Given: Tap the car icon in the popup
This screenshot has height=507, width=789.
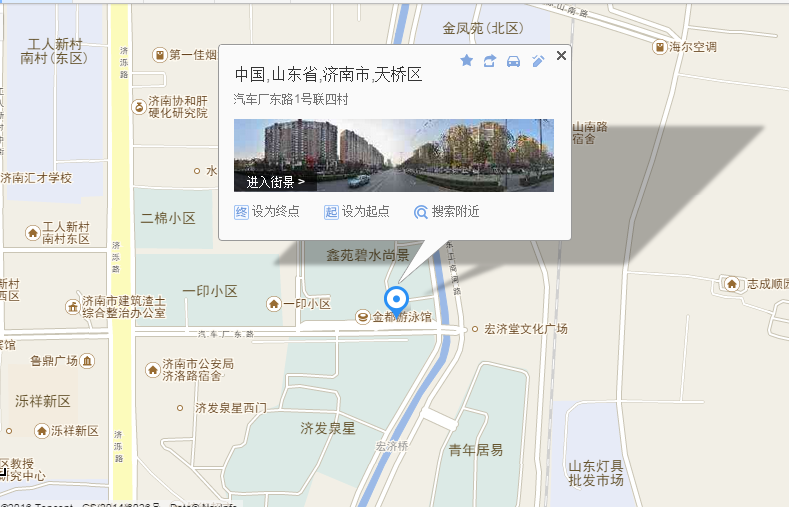Looking at the screenshot, I should pyautogui.click(x=513, y=61).
